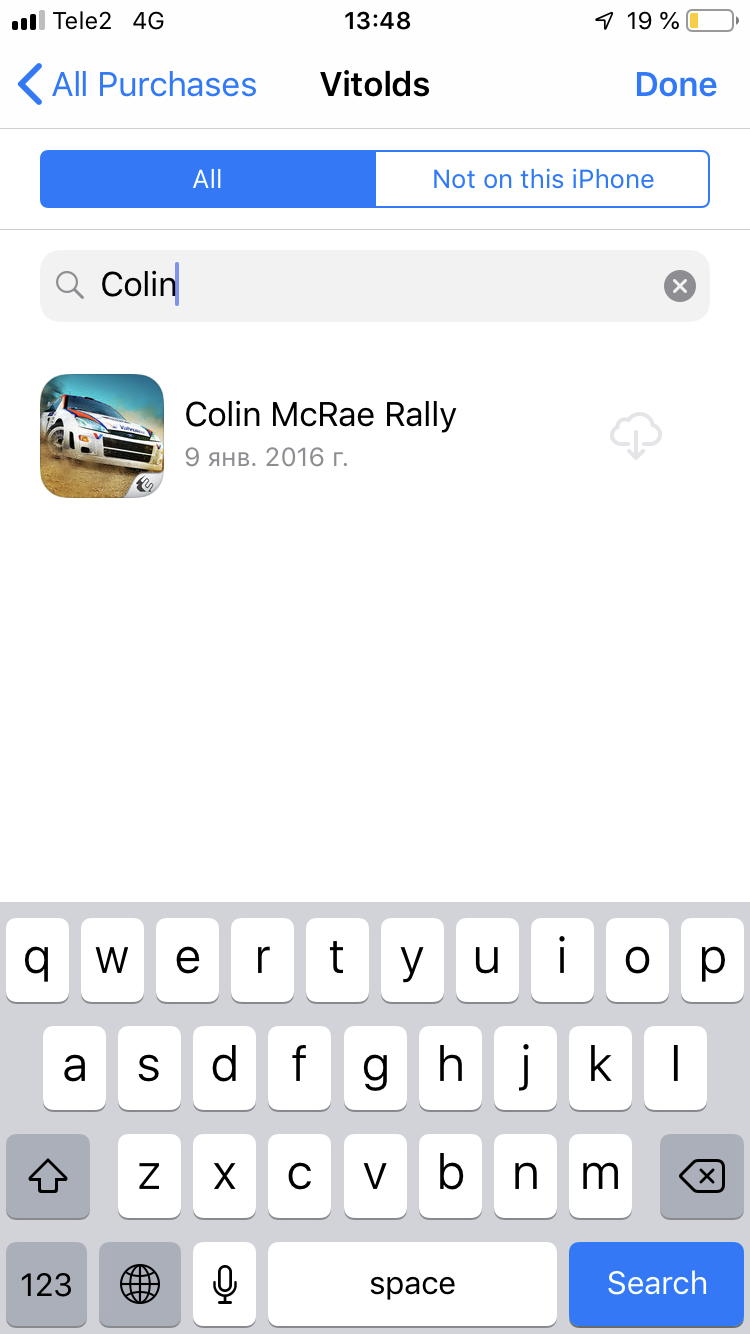Select the All purchases filter
The width and height of the screenshot is (750, 1334).
point(207,178)
